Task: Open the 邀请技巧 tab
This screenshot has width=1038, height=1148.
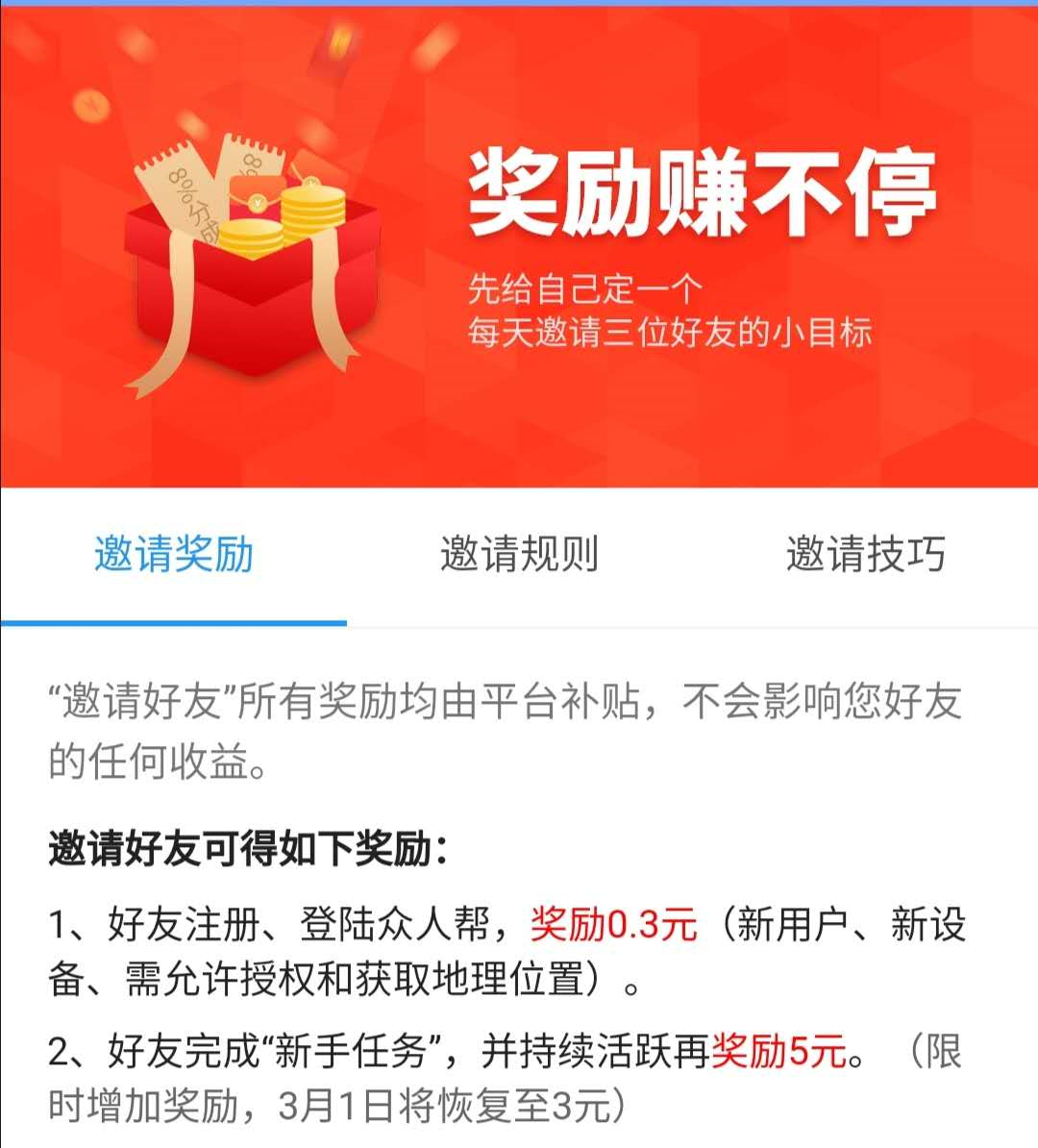Action: (x=865, y=555)
